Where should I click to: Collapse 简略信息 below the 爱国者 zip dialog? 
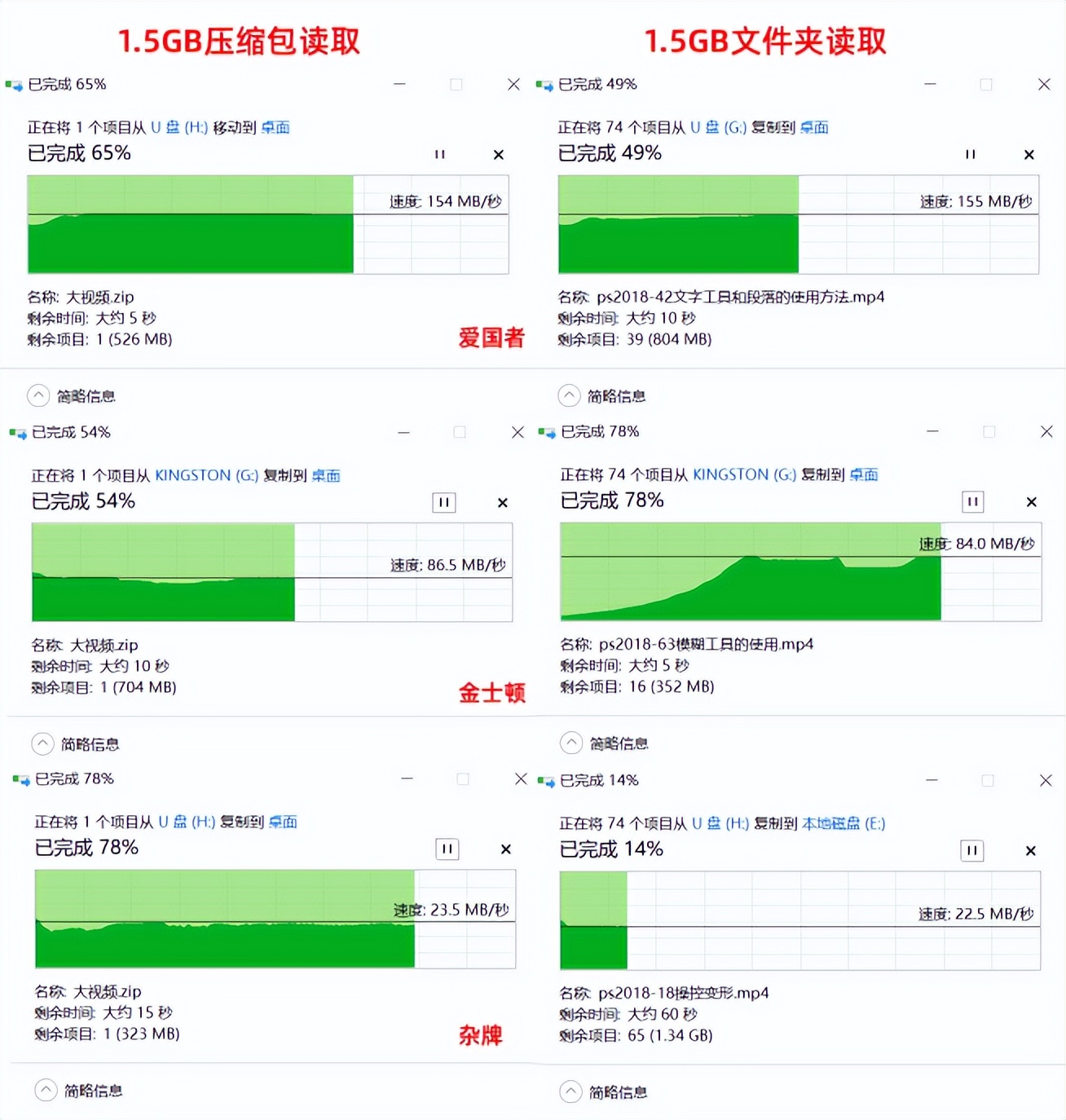click(x=38, y=395)
